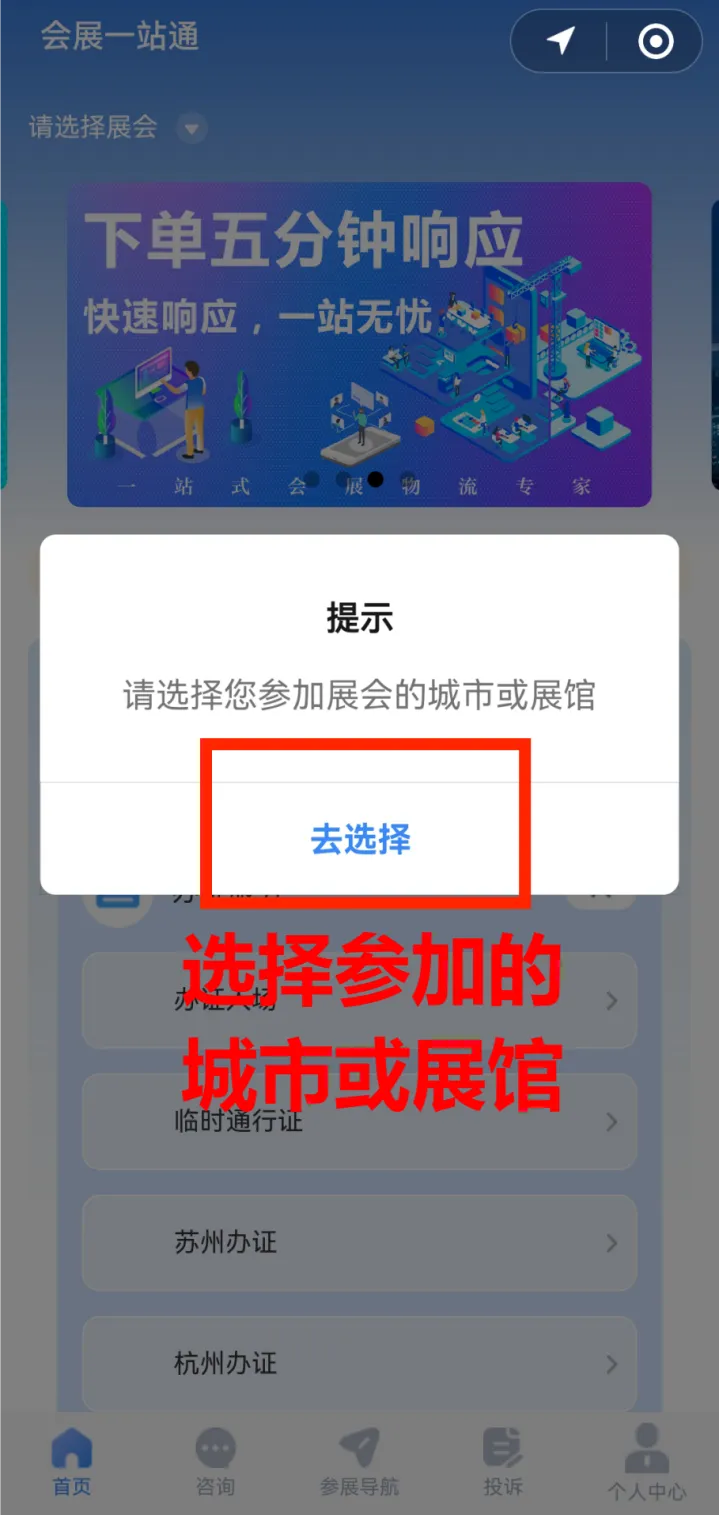The width and height of the screenshot is (719, 1515).
Task: Open 临时通行证 row
Action: [x=359, y=1122]
